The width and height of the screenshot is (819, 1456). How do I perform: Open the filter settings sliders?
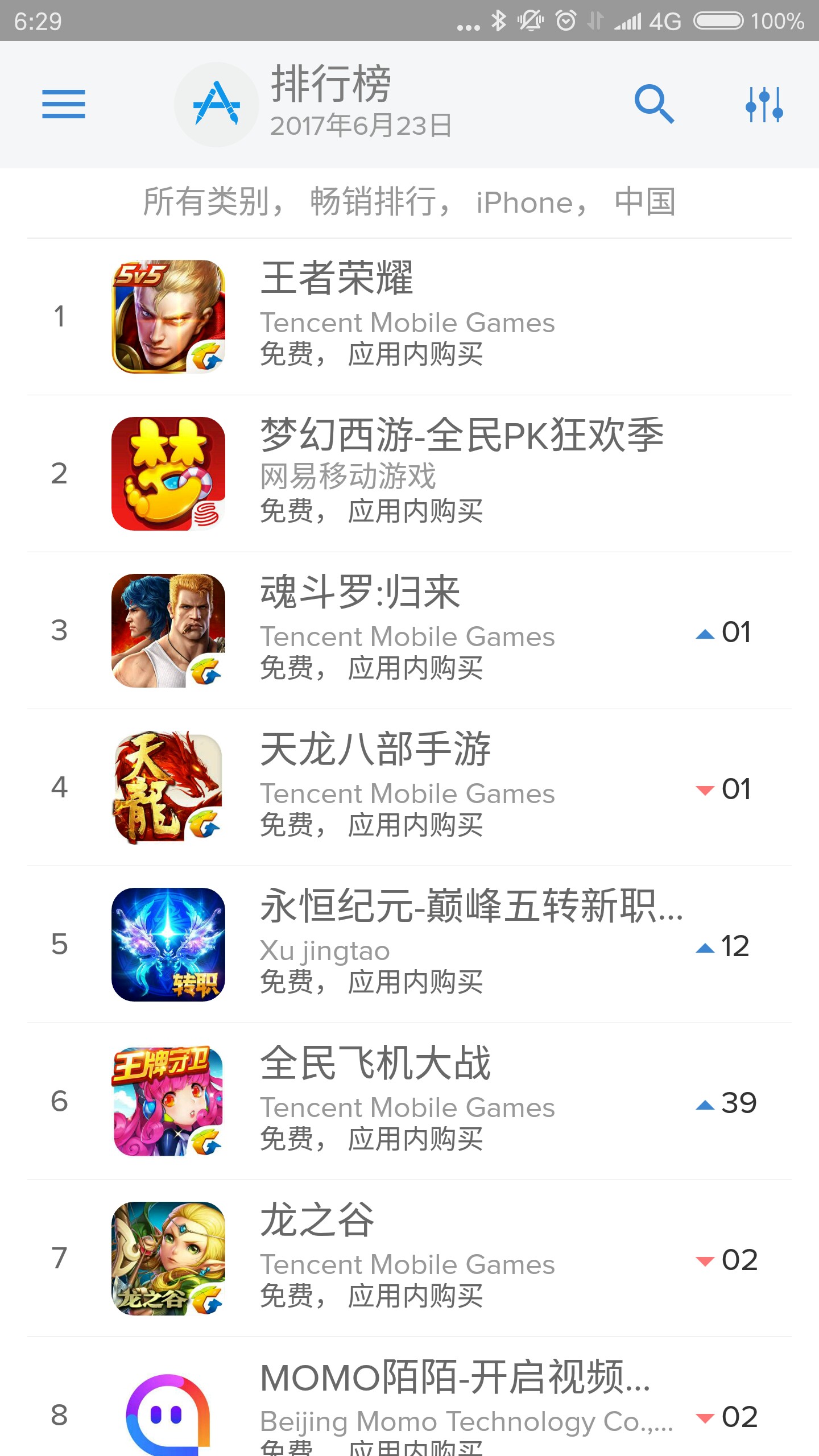pos(764,105)
